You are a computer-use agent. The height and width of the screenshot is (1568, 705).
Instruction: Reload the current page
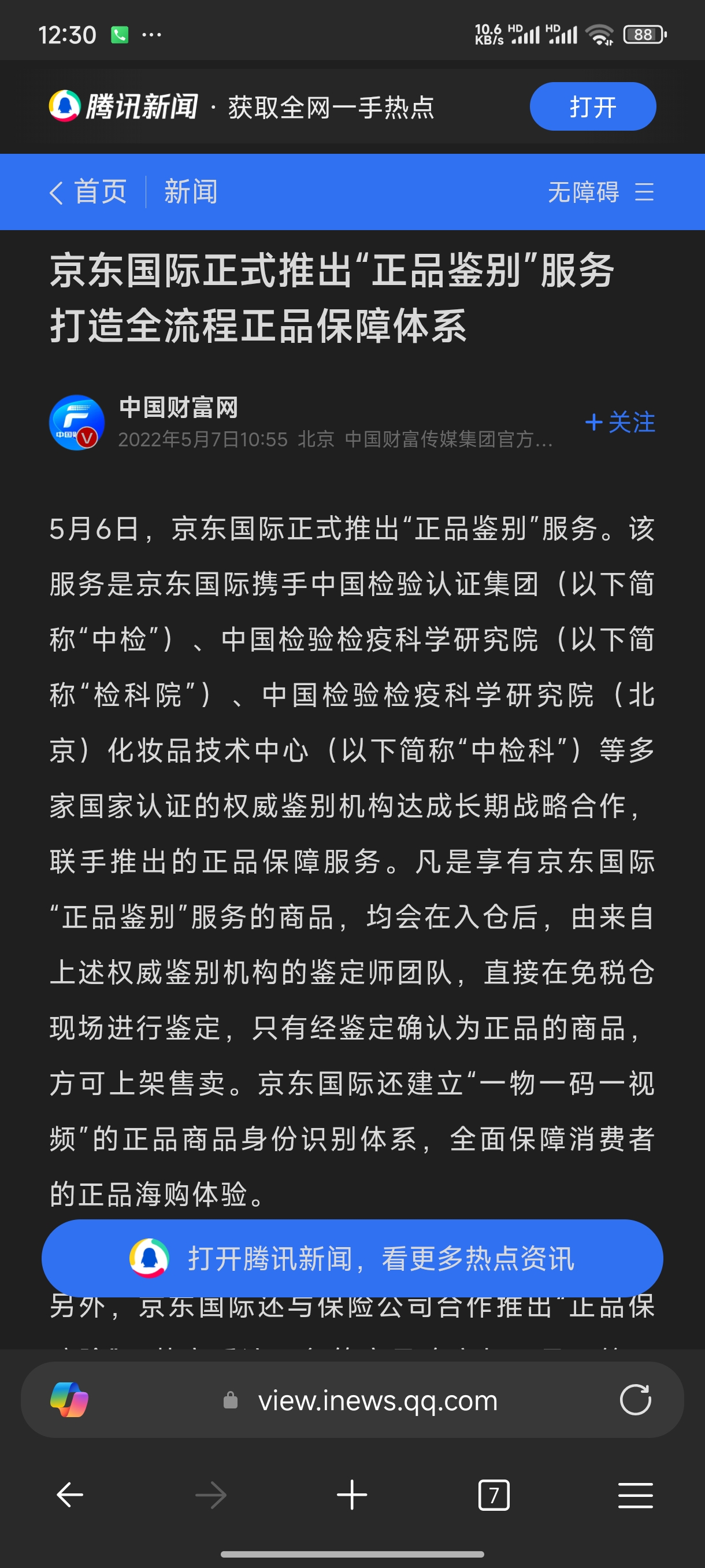[635, 1399]
